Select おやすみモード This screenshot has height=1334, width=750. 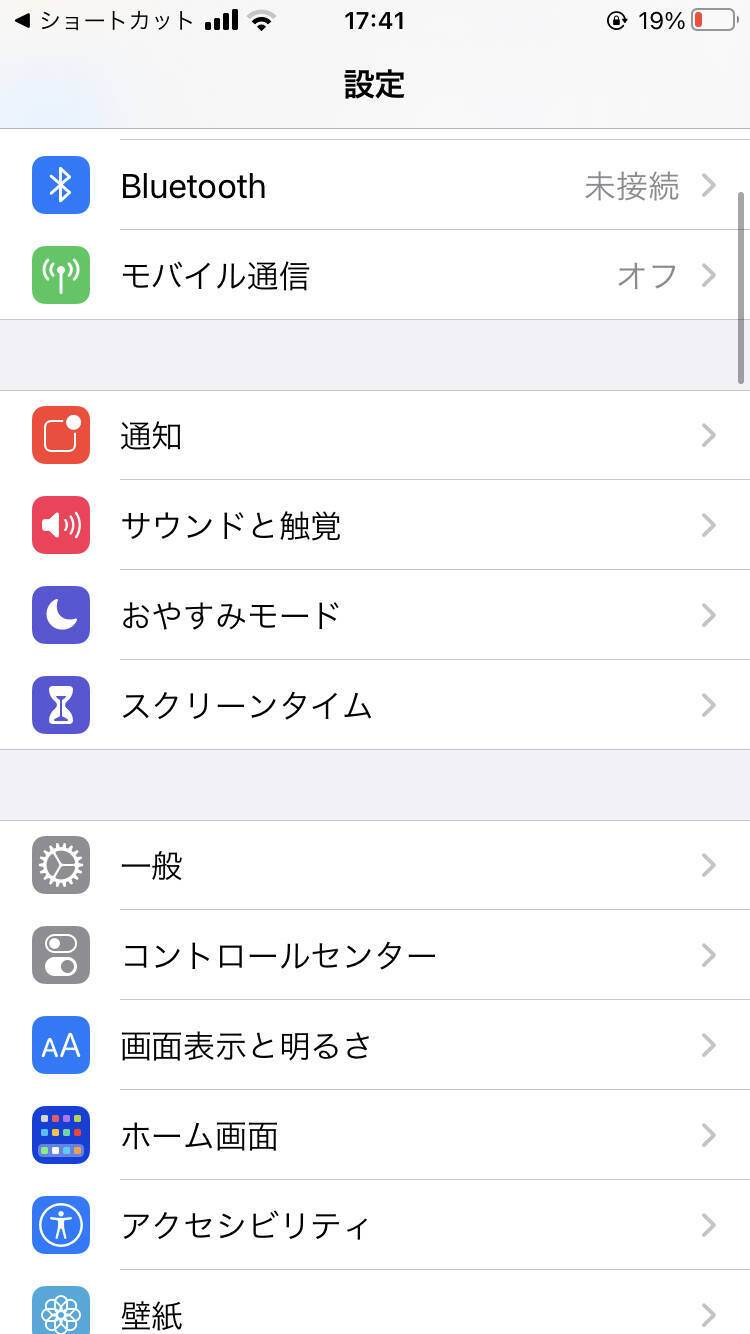(x=375, y=615)
